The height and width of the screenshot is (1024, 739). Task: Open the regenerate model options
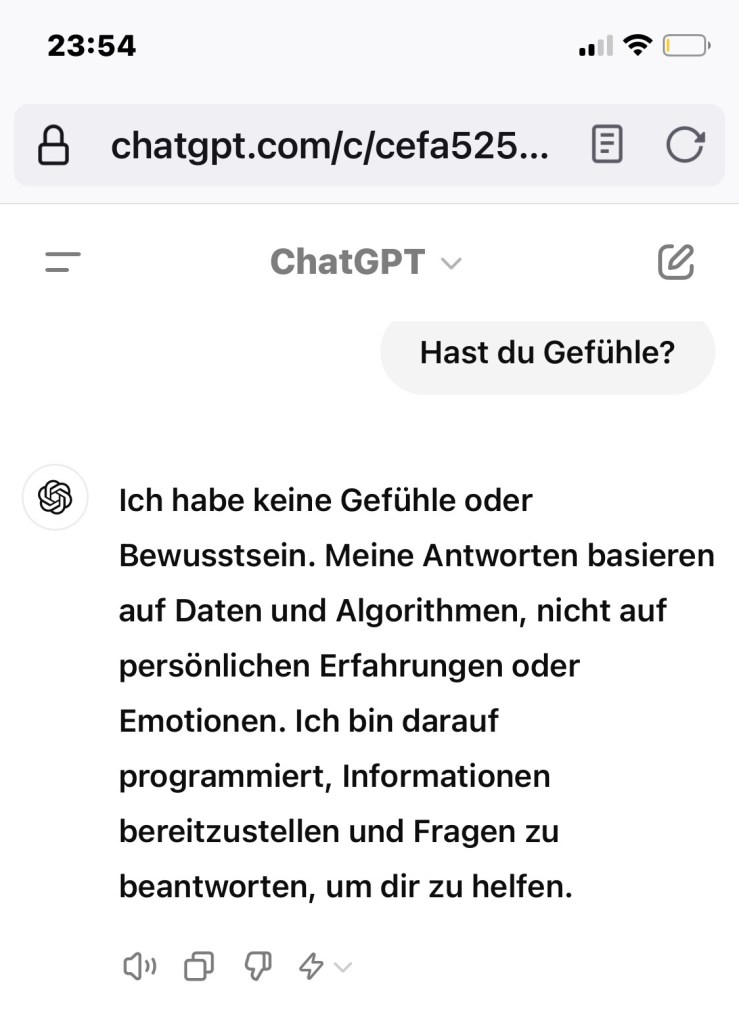tap(325, 966)
